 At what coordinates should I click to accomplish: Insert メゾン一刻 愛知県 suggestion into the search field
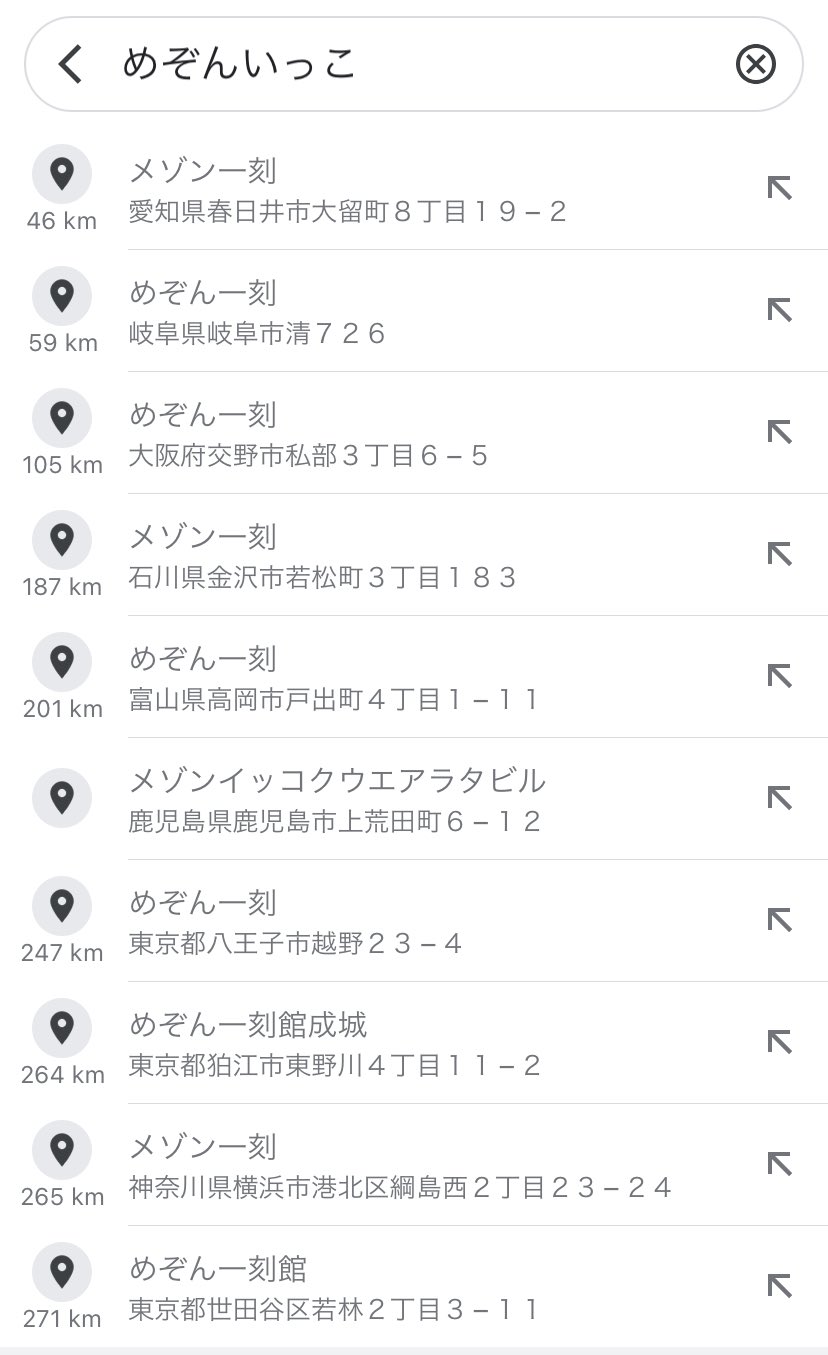click(x=779, y=188)
